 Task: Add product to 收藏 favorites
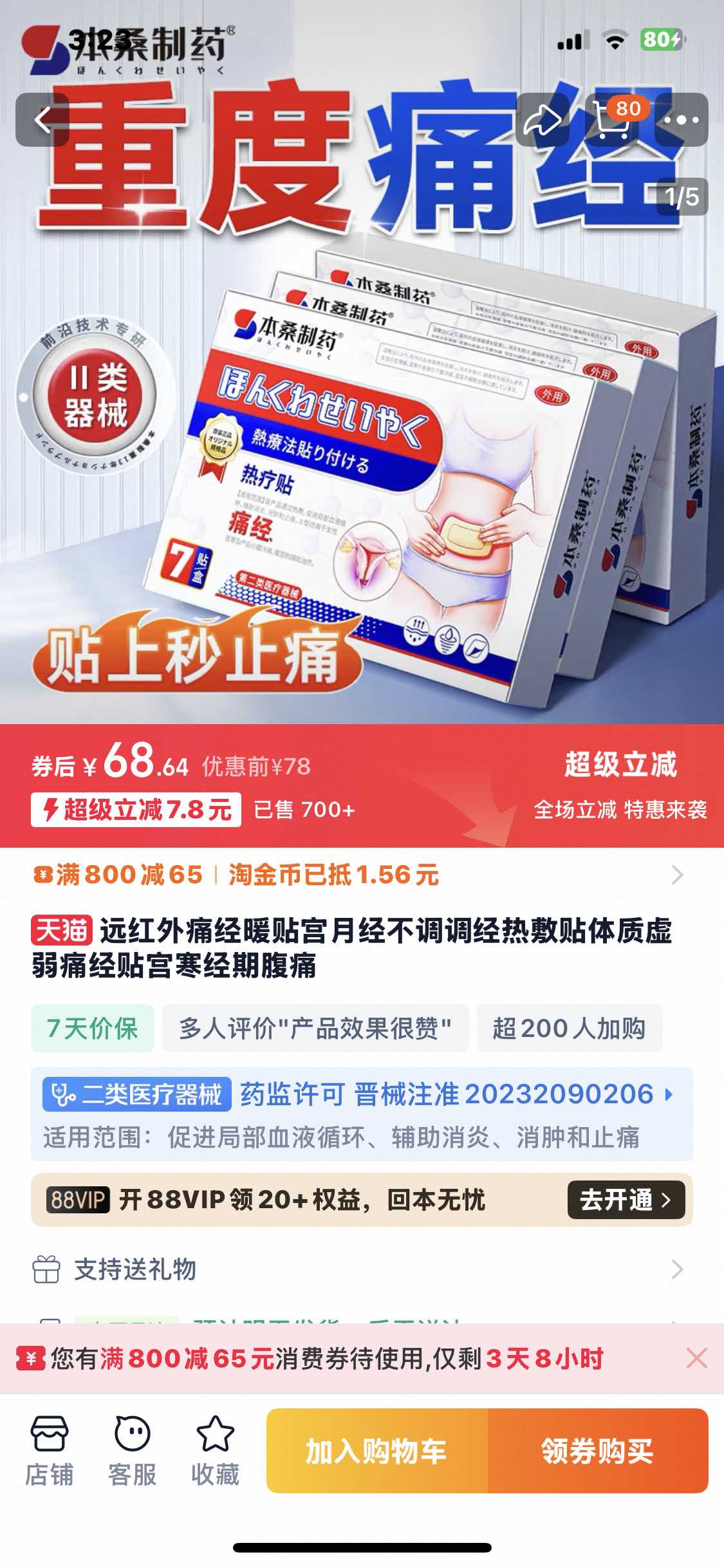coord(215,1452)
